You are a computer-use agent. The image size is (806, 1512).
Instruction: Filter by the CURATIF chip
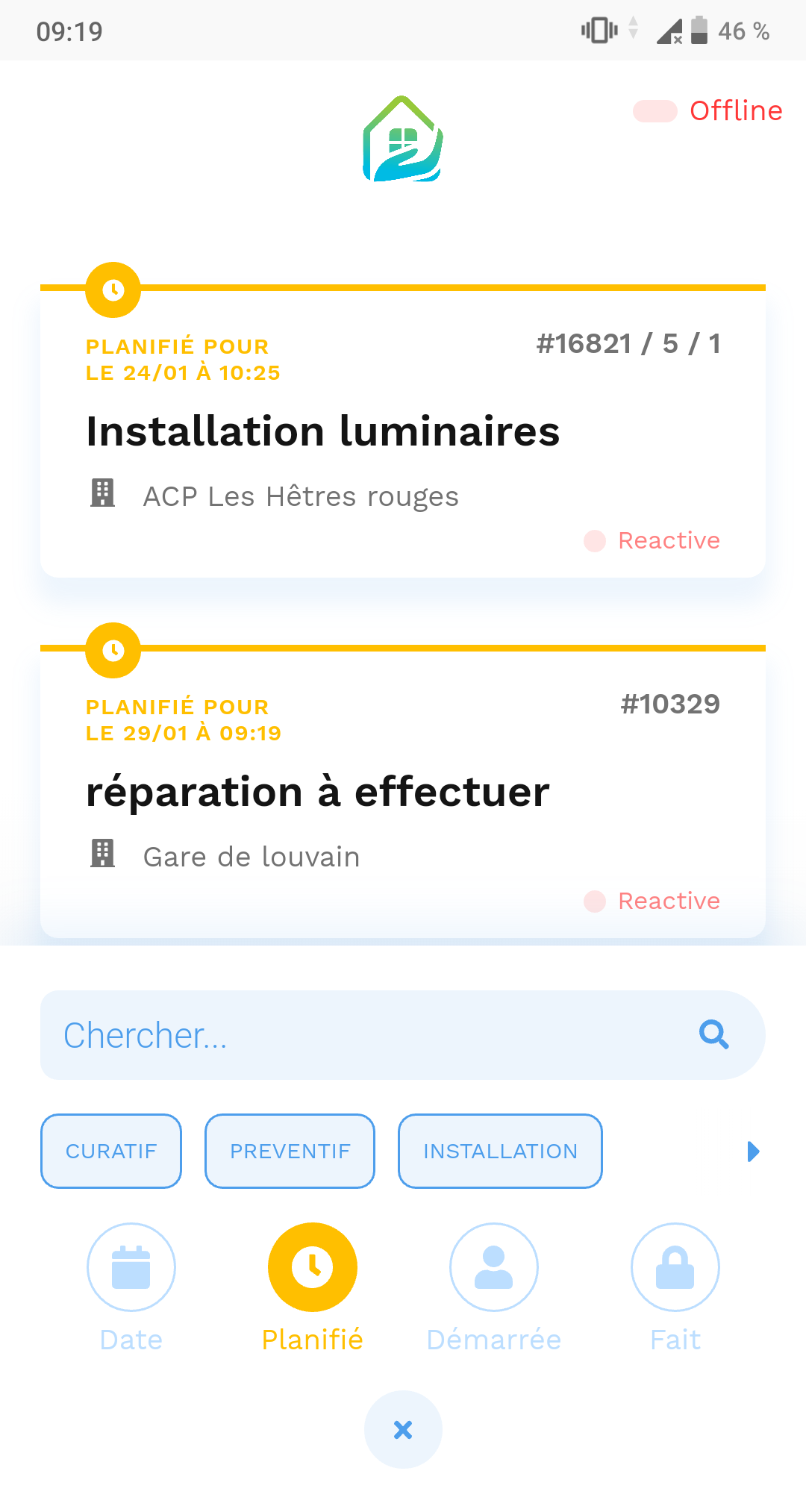pos(111,1151)
